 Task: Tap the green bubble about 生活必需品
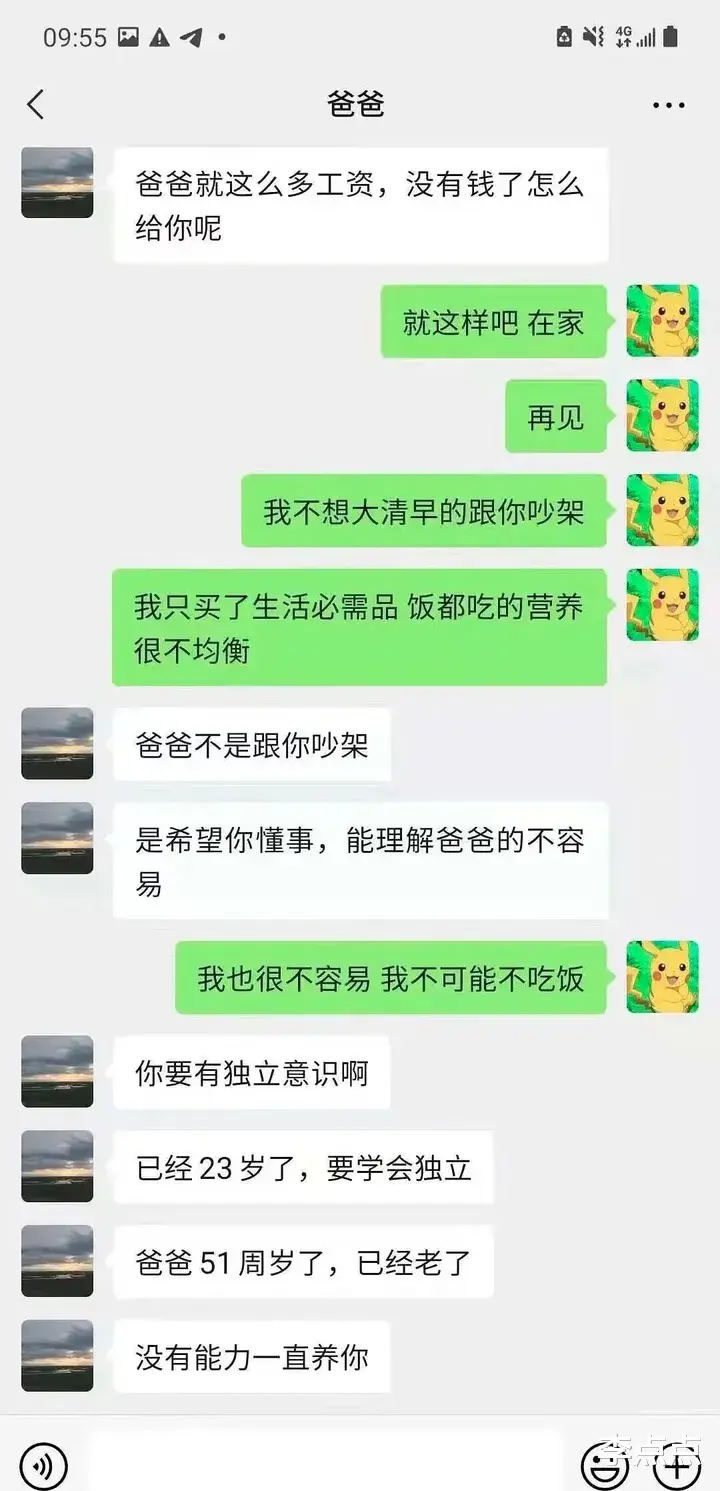point(360,627)
